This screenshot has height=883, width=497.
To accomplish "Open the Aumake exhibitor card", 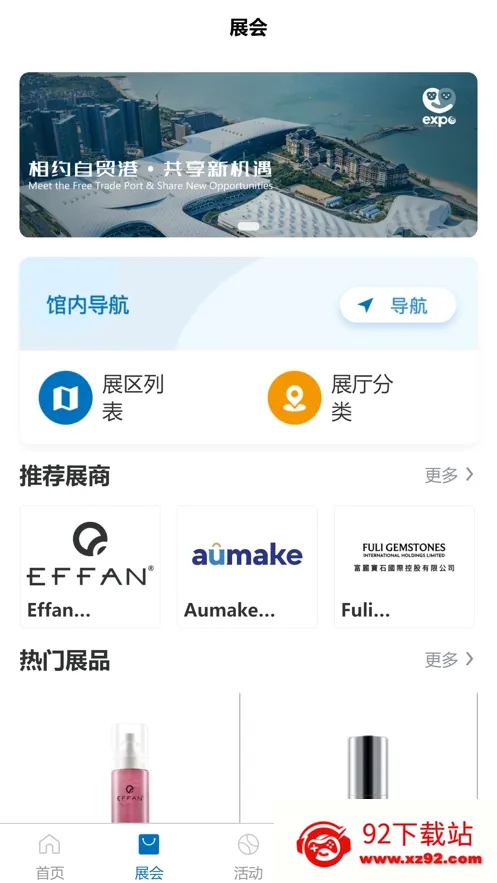I will point(247,567).
